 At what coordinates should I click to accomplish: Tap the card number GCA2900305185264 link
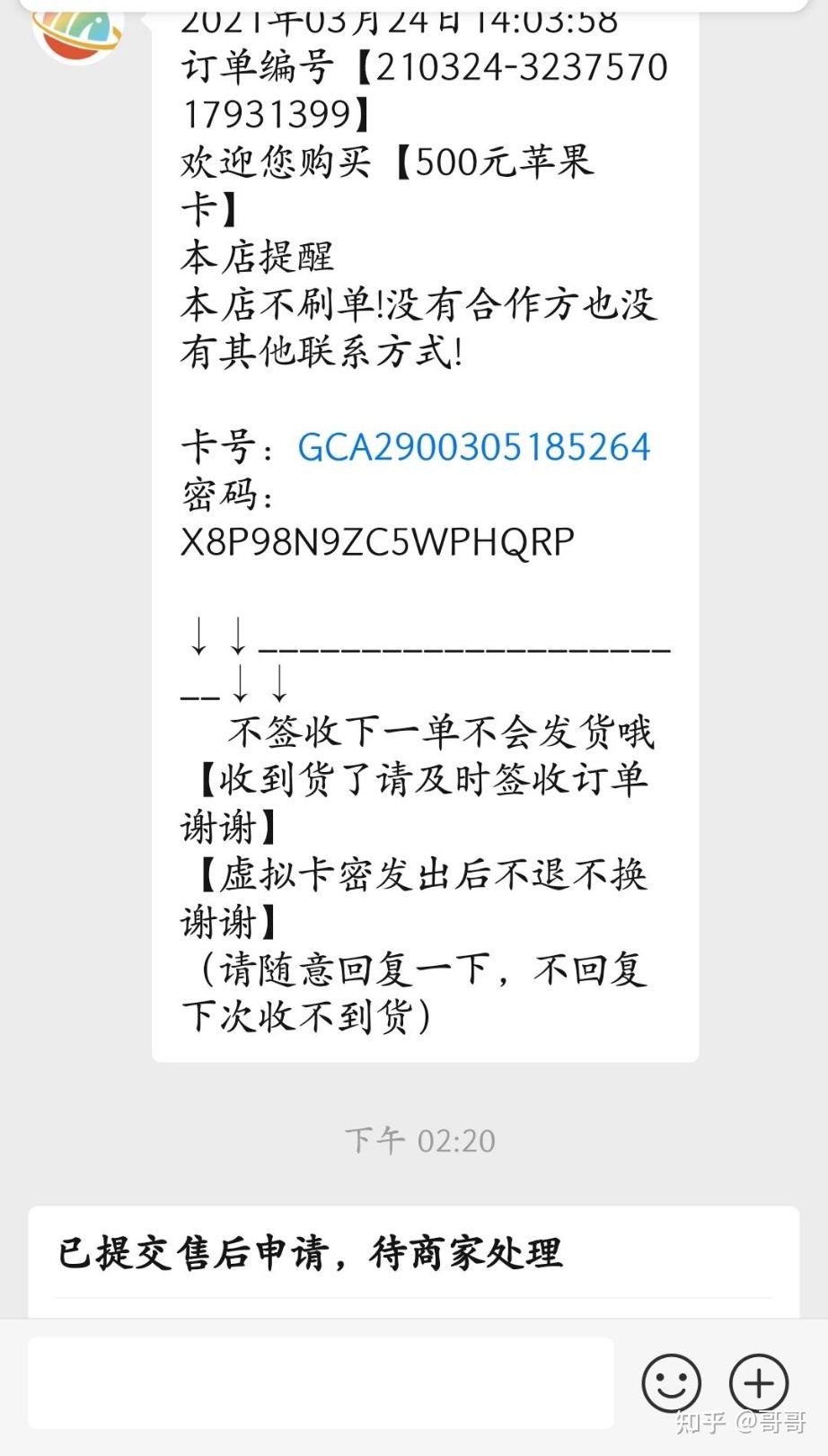click(x=473, y=447)
